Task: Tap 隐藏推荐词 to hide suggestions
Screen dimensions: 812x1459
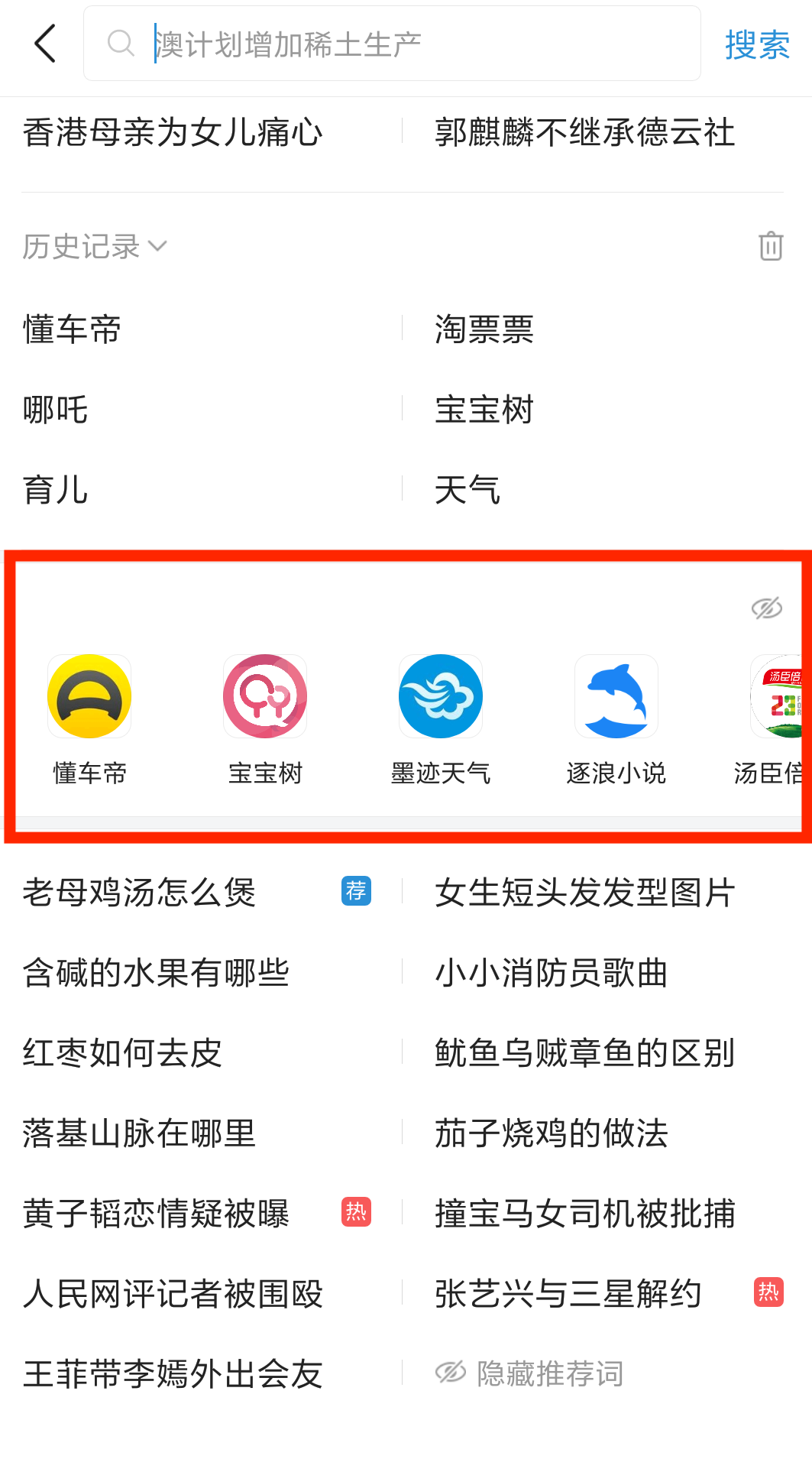Action: (x=530, y=1373)
